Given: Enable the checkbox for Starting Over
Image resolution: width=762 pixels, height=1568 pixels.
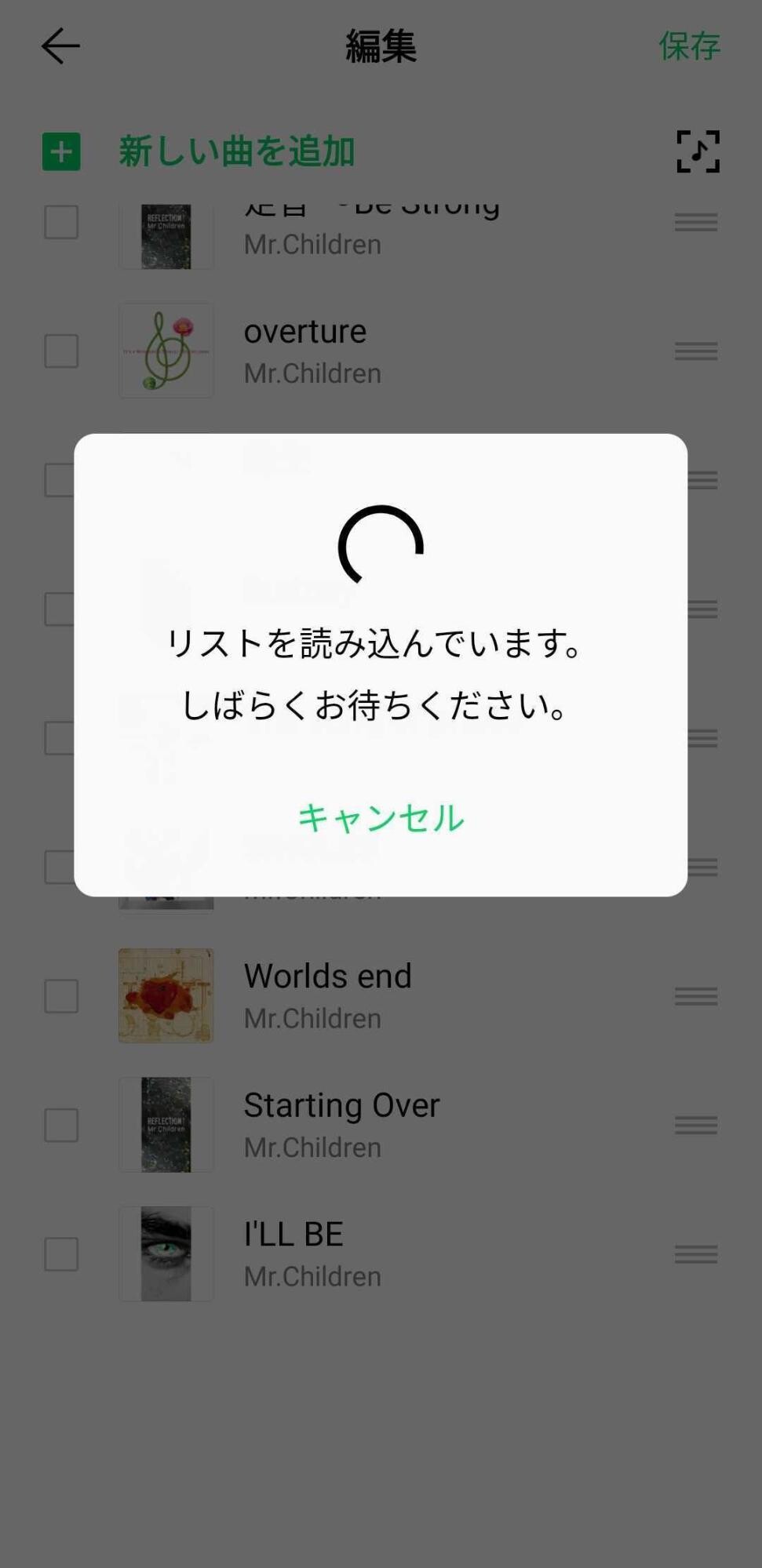Looking at the screenshot, I should 60,1125.
